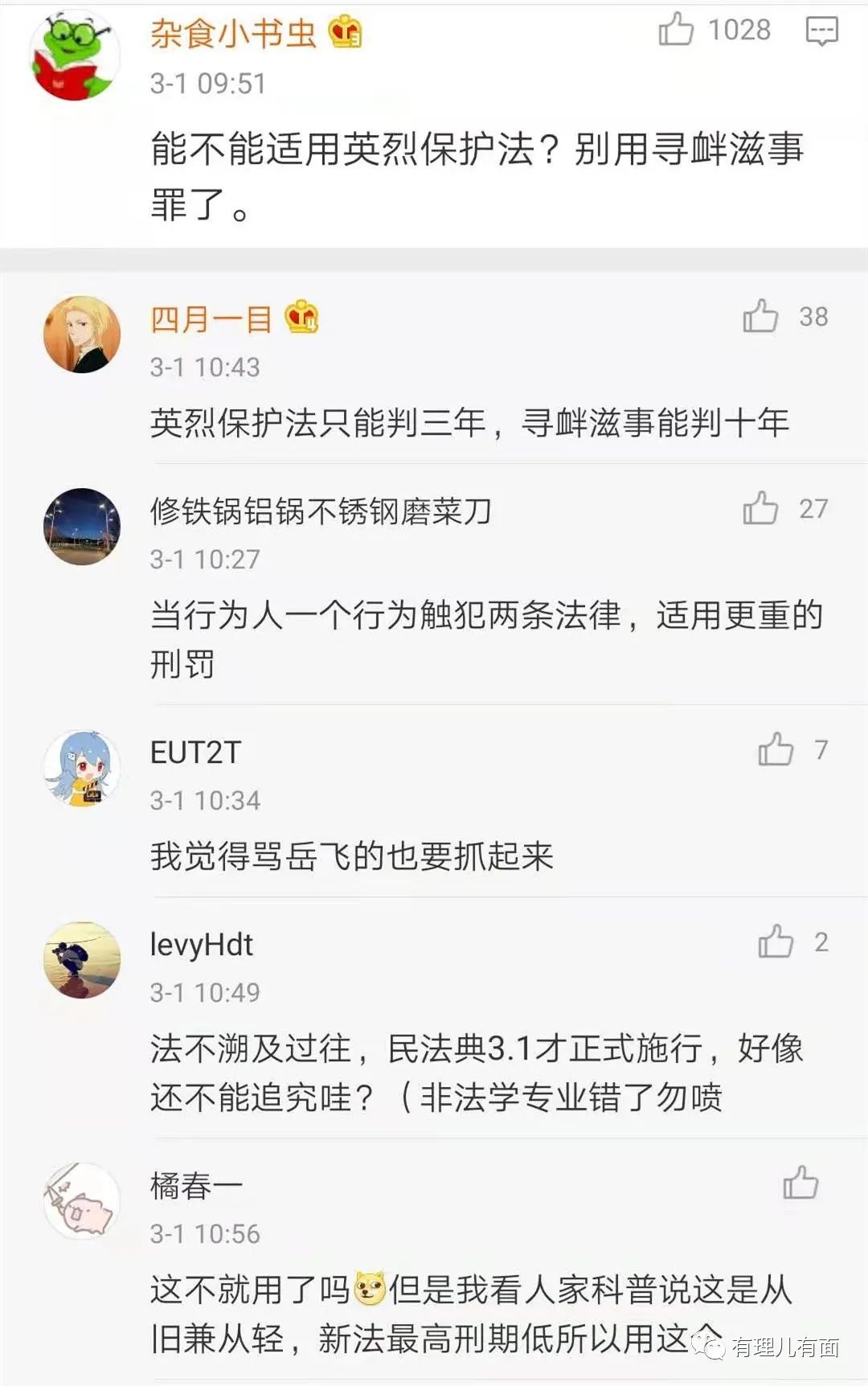Visit 橘春一's profile via username
Image resolution: width=868 pixels, height=1386 pixels.
(196, 1186)
